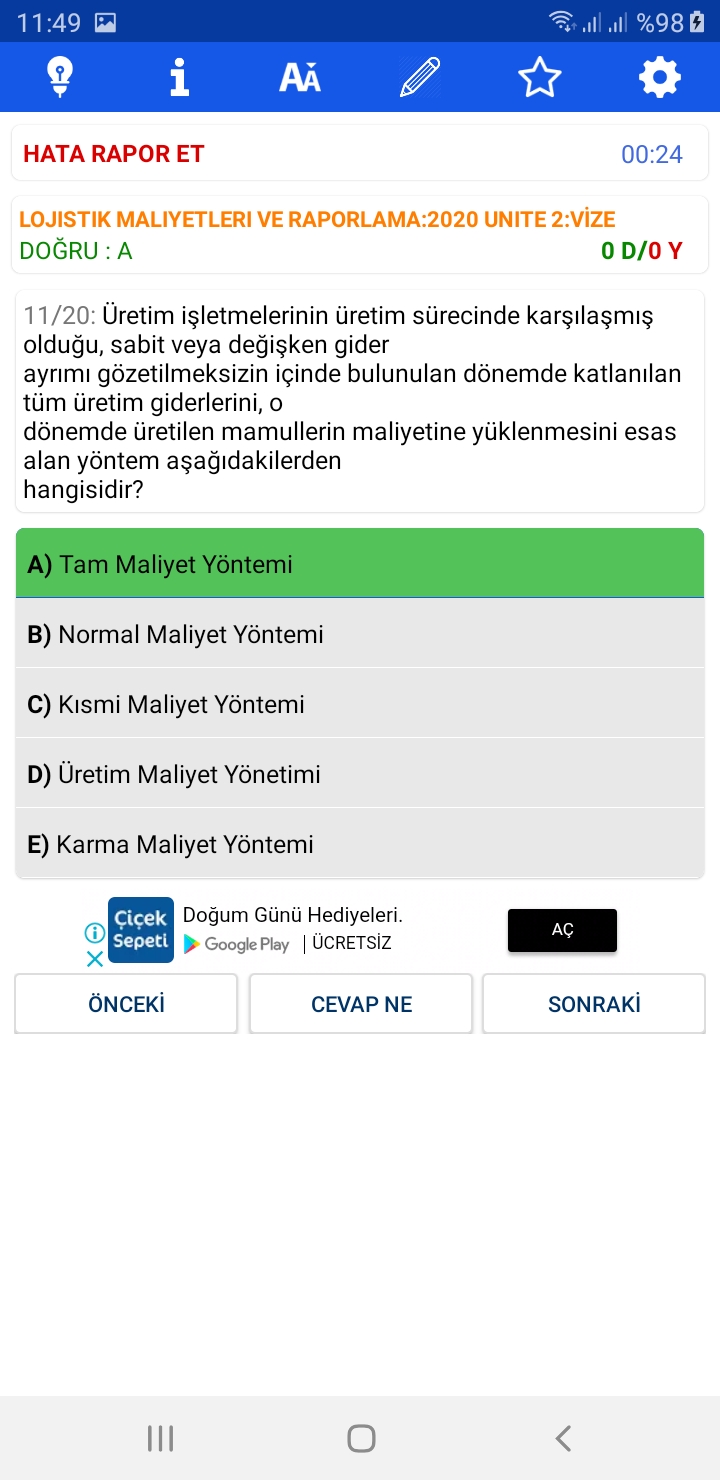720x1480 pixels.
Task: Tap the lightbulb hint icon
Action: coord(60,77)
